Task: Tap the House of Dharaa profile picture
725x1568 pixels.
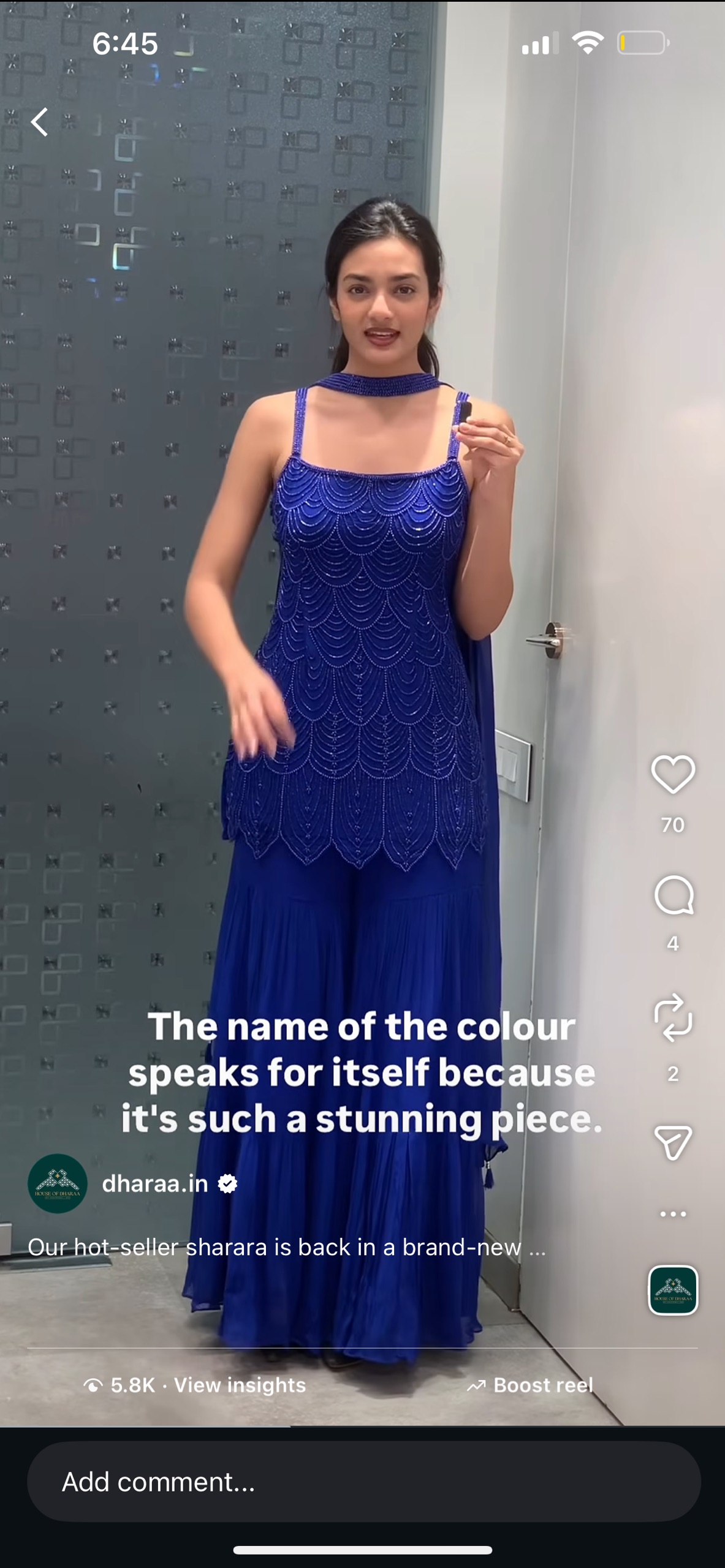Action: coord(58,1183)
